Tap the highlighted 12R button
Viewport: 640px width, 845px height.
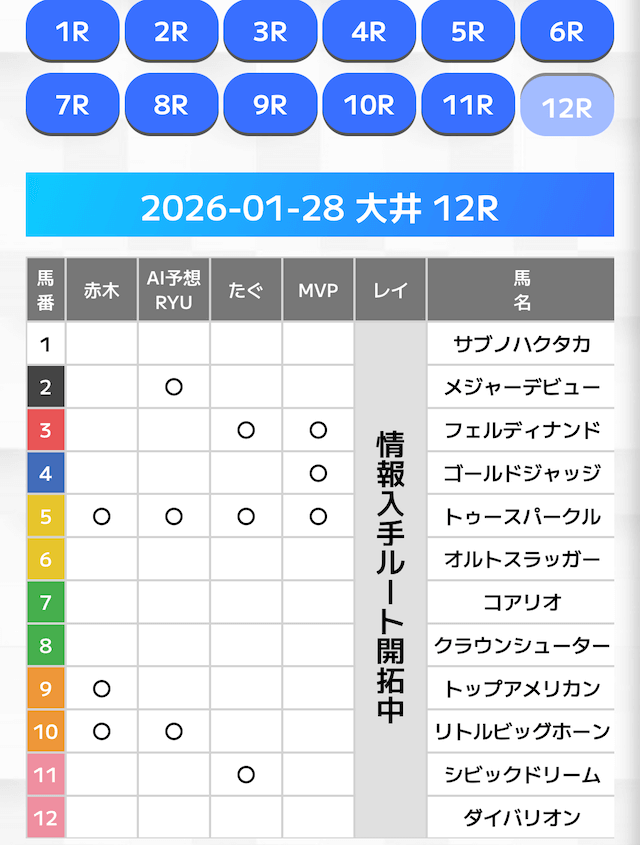(567, 106)
